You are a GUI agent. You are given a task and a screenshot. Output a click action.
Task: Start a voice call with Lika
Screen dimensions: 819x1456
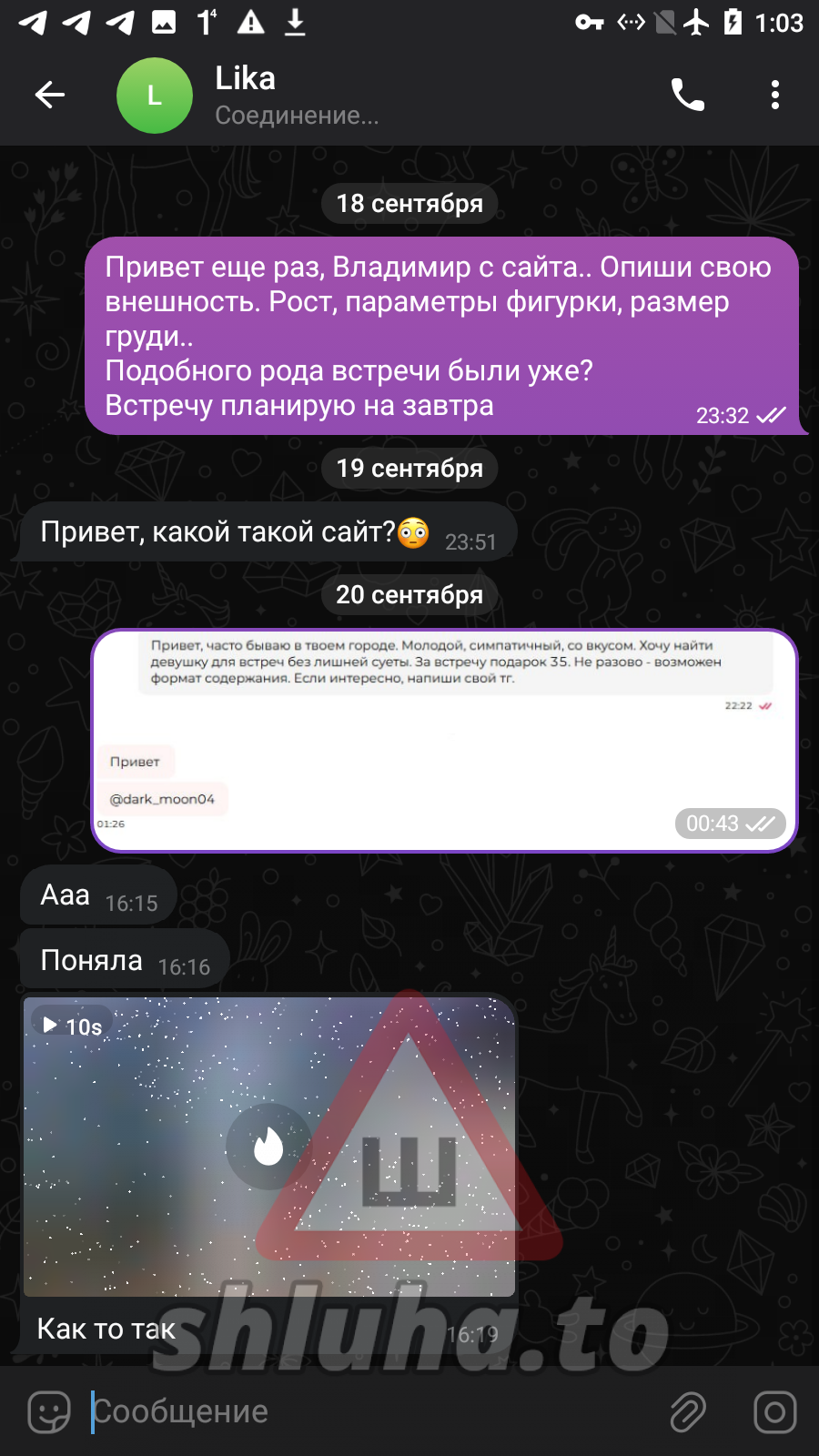[688, 95]
